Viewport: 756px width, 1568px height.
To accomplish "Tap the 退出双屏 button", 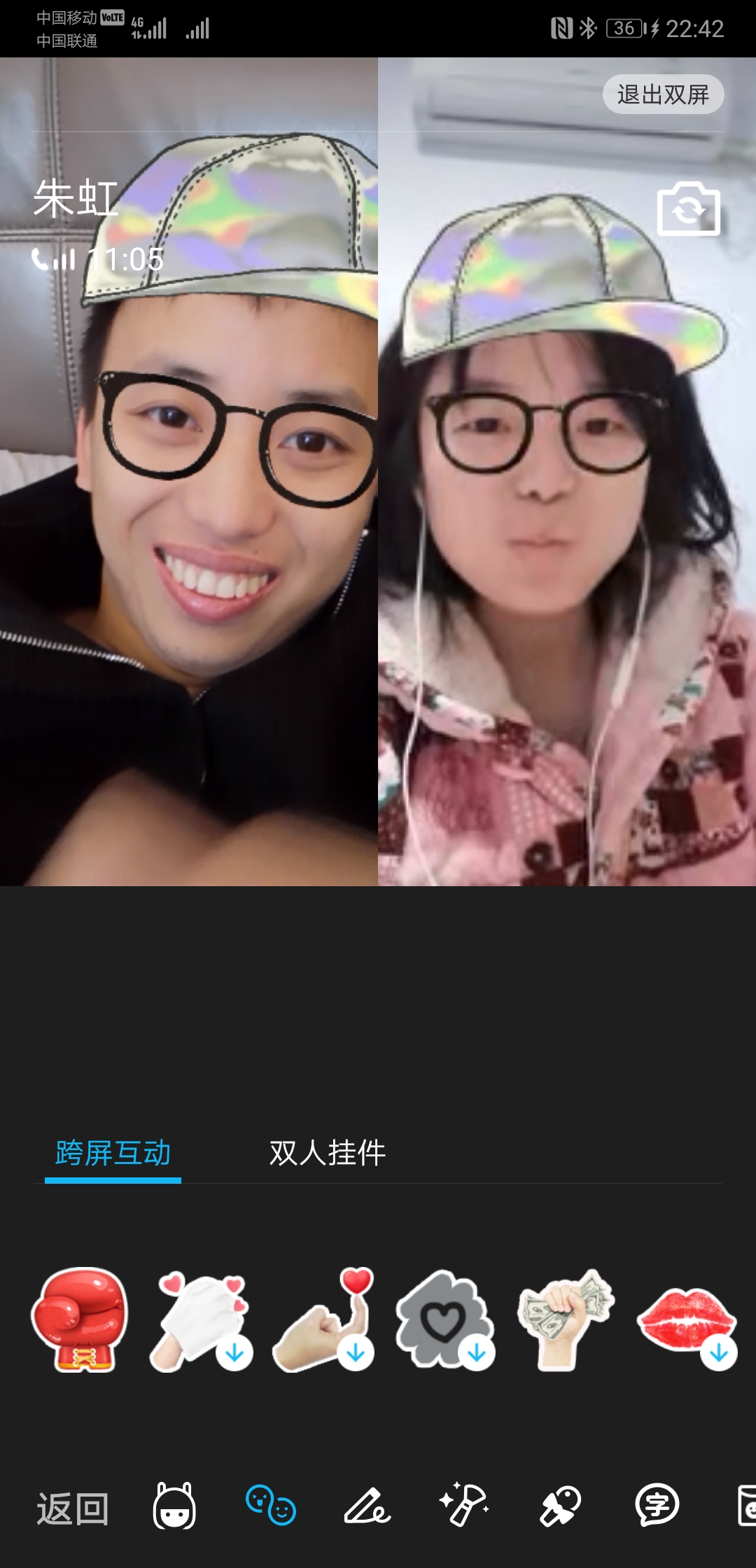I will click(662, 95).
